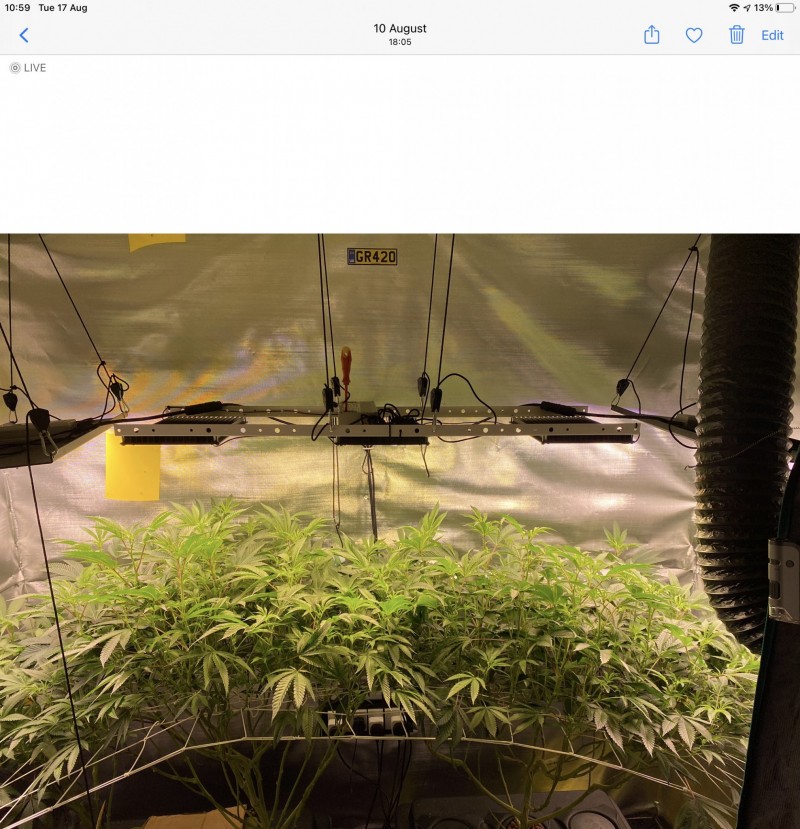
Task: Tap the LIVE photo badge
Action: pyautogui.click(x=28, y=68)
